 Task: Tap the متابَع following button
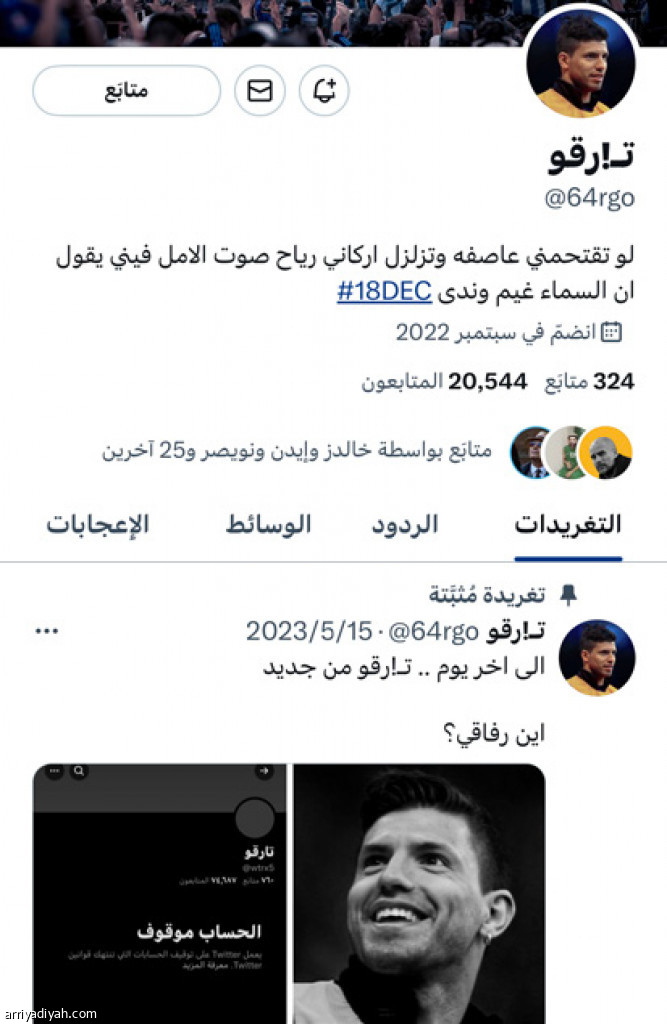pos(126,91)
